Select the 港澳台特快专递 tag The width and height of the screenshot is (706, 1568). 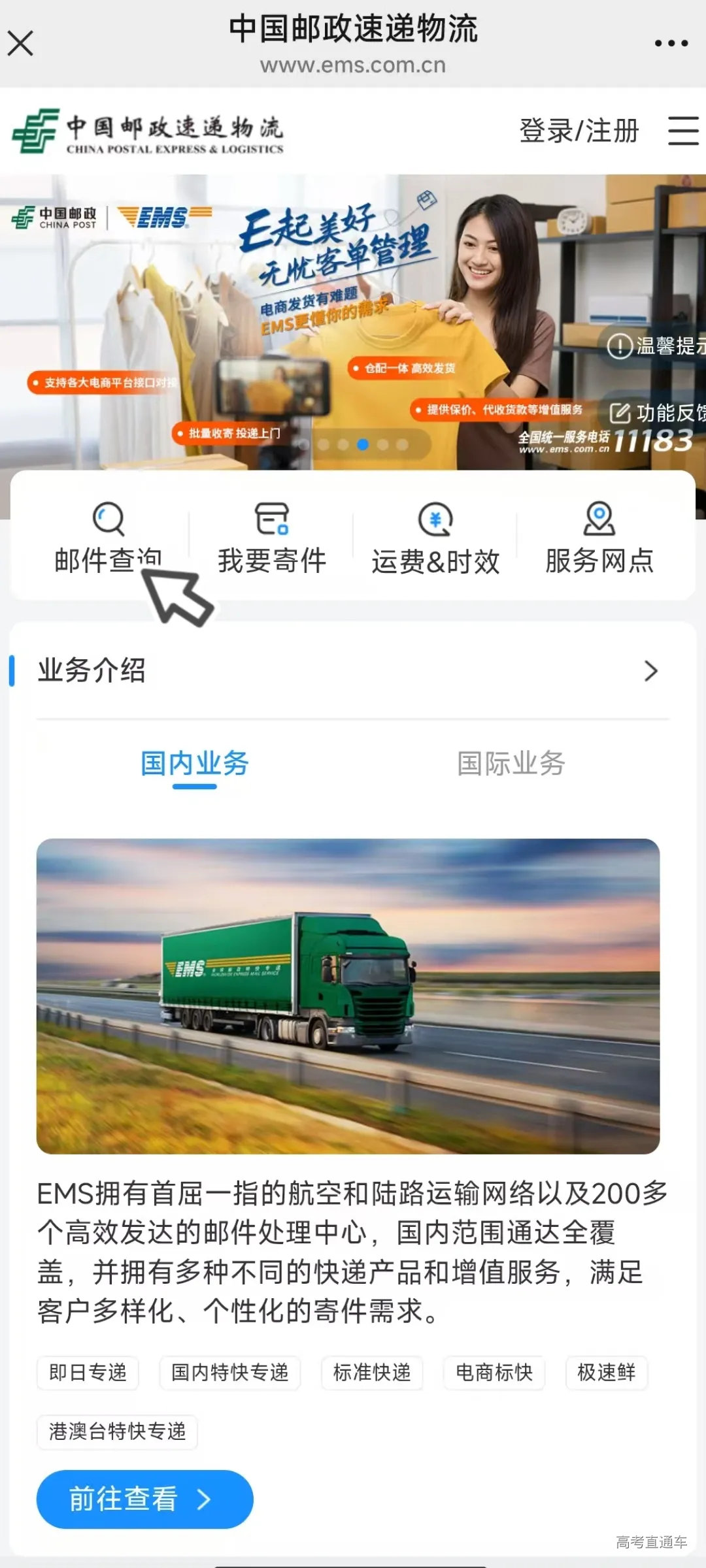pos(116,1431)
